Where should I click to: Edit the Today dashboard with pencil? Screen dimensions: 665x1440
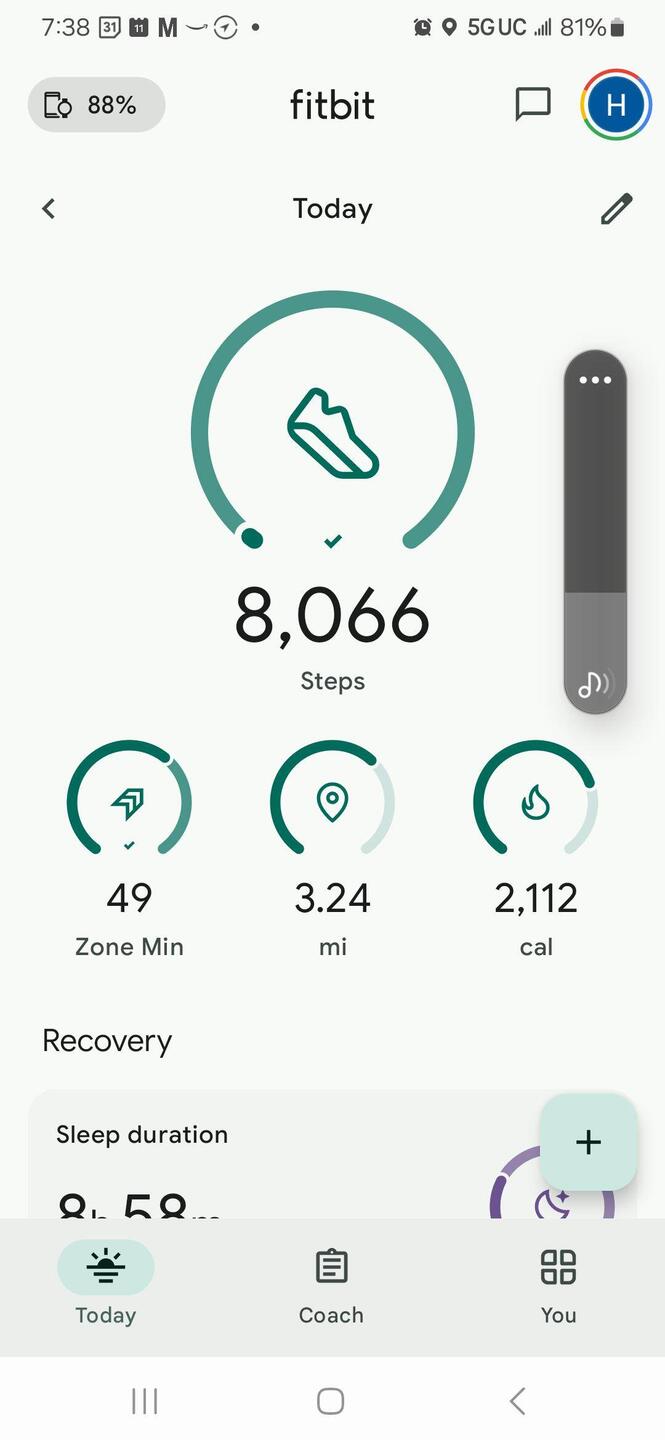[616, 209]
